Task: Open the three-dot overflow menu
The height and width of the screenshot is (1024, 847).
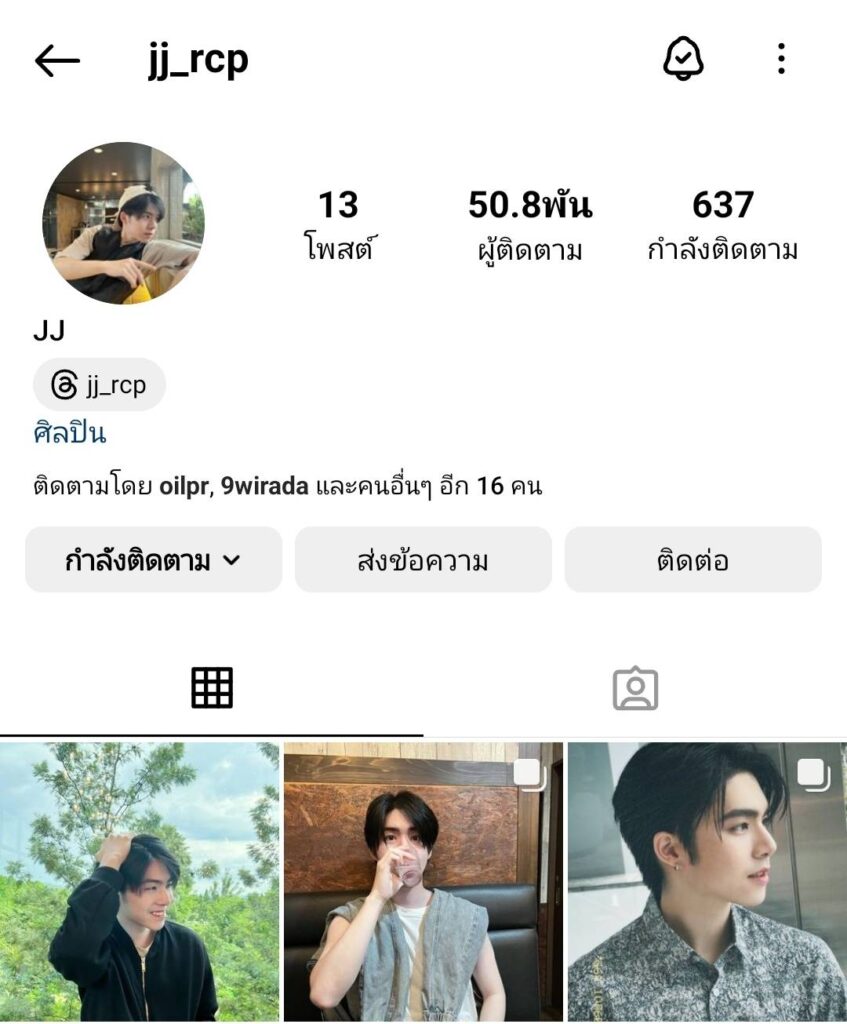Action: 781,60
